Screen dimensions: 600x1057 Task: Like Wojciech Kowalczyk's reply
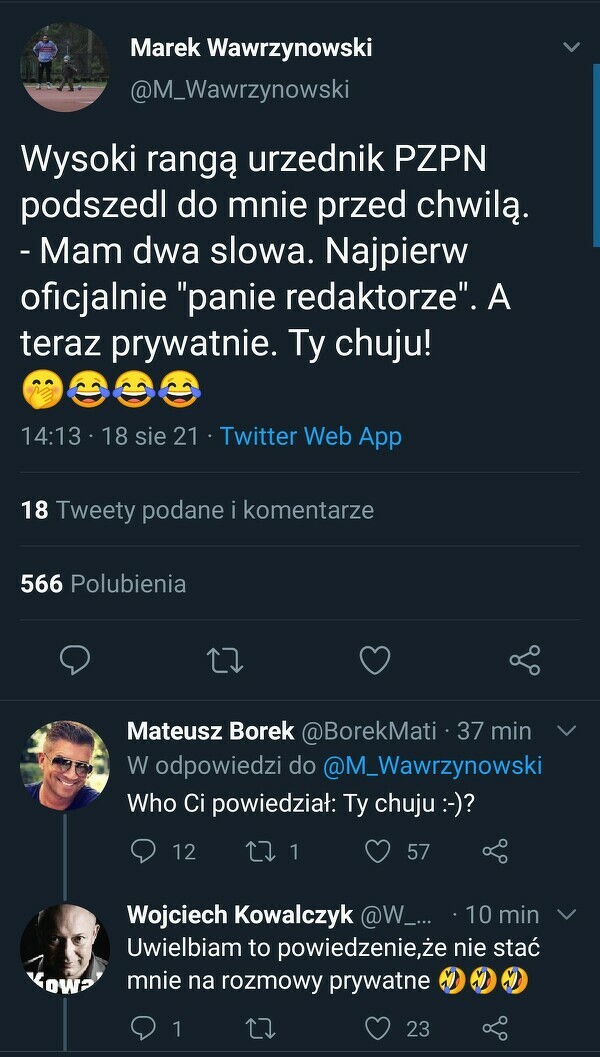pos(377,1028)
